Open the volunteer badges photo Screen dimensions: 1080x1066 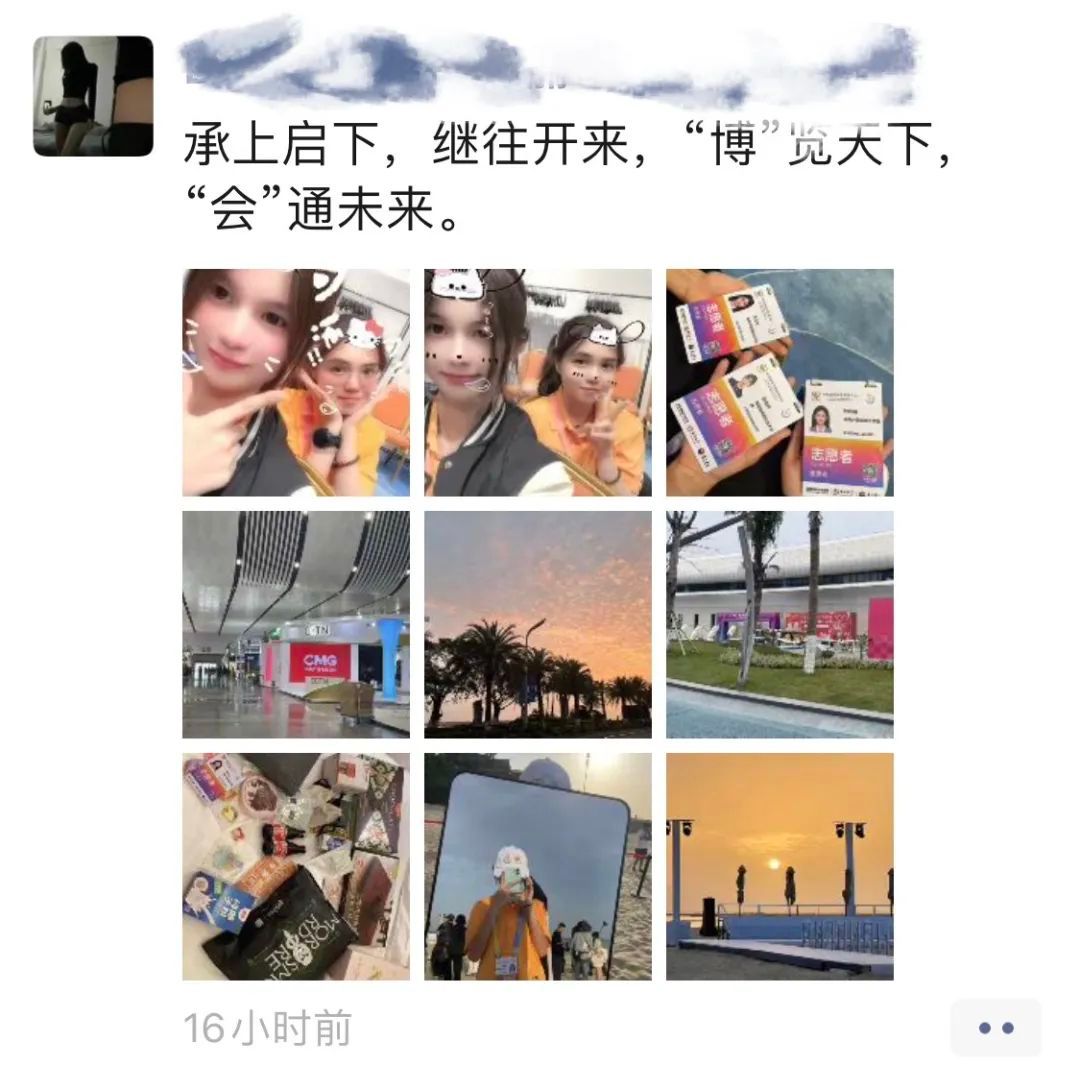[x=780, y=383]
